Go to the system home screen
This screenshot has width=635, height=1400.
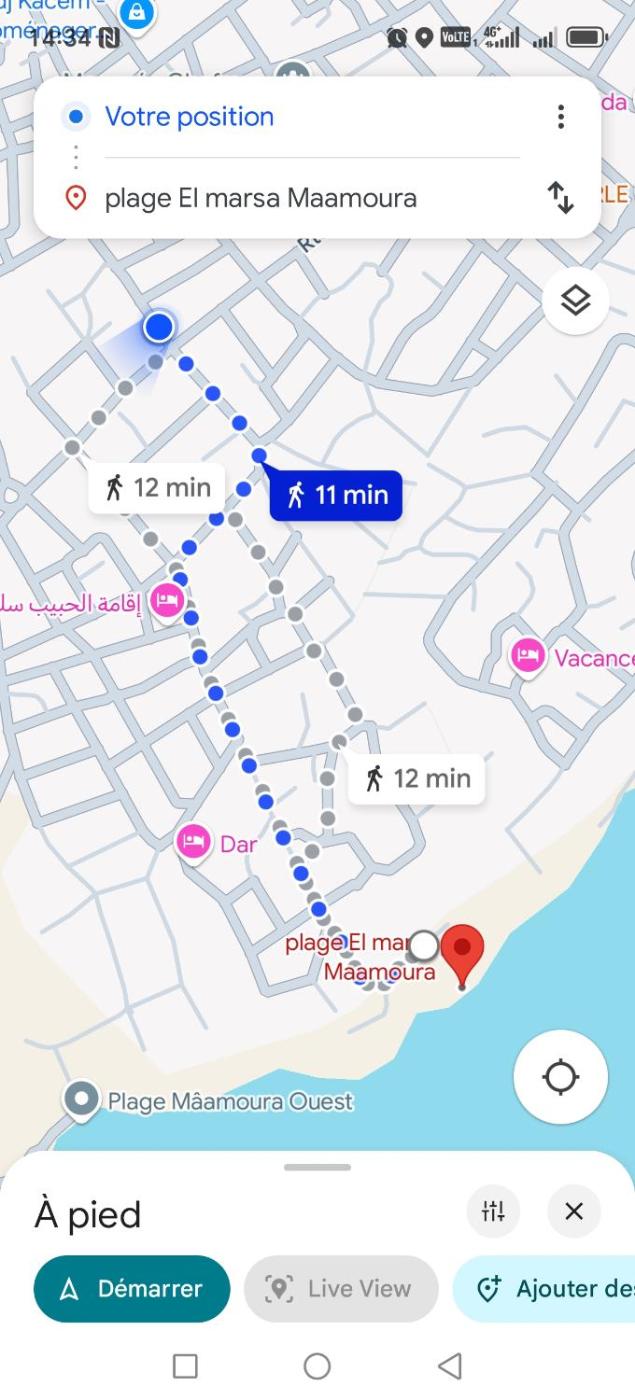point(317,1366)
